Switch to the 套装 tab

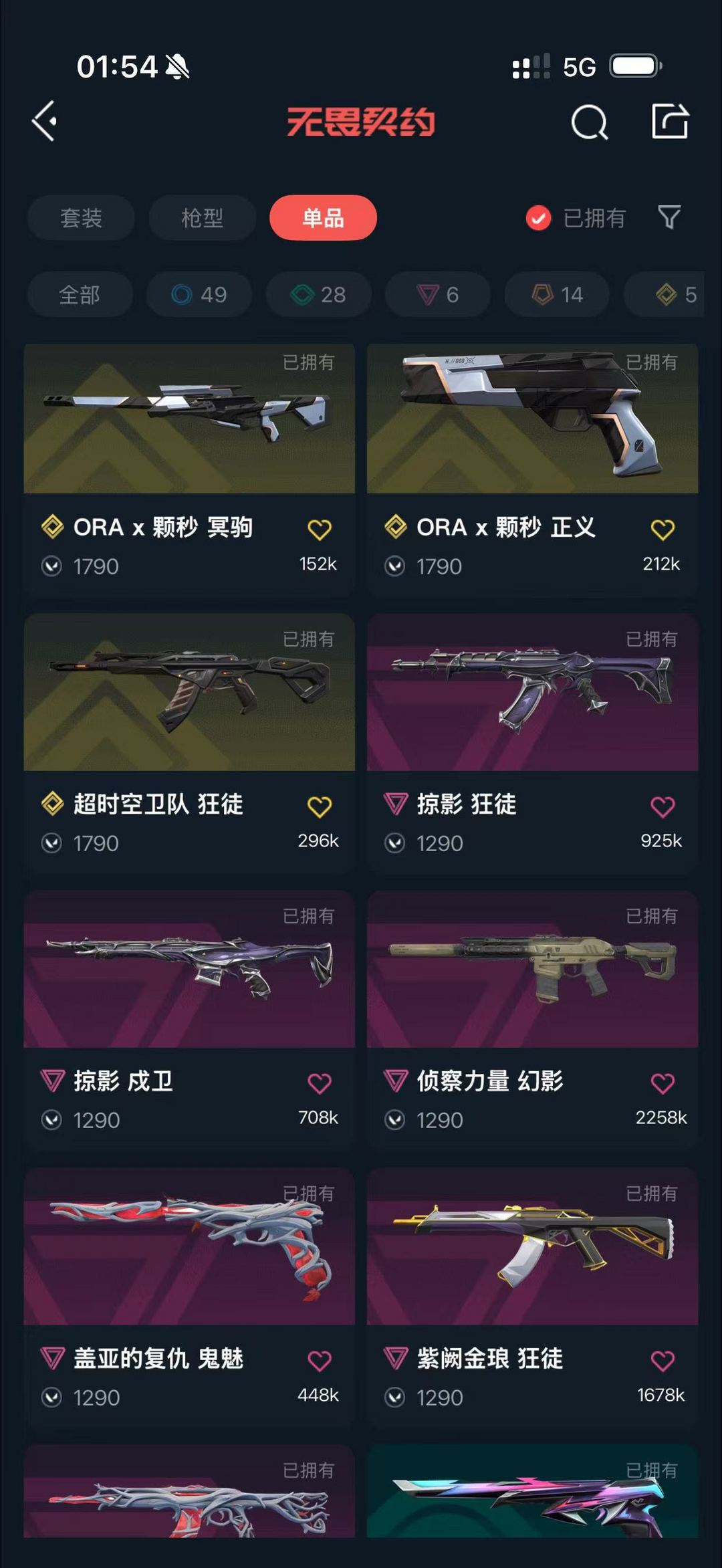pyautogui.click(x=80, y=218)
